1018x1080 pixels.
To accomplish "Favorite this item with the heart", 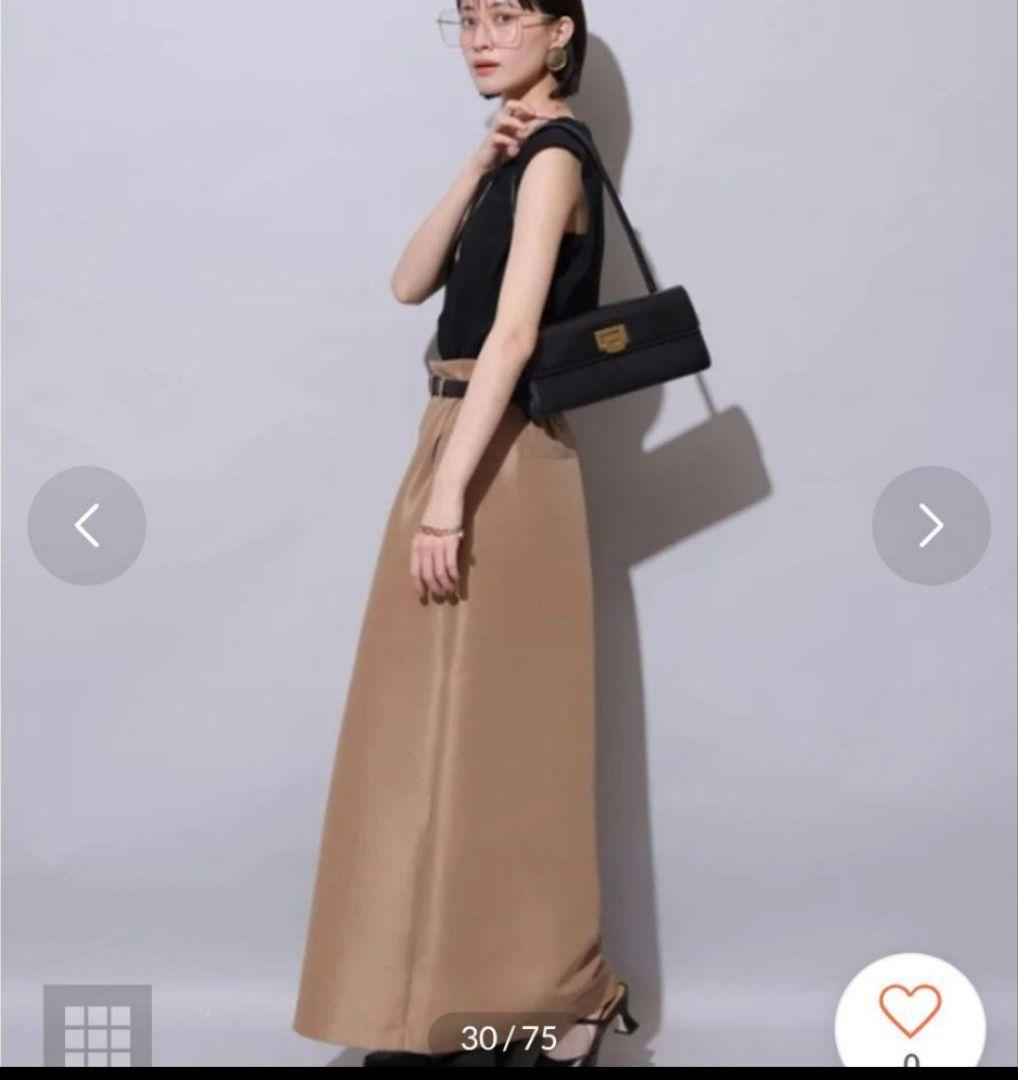I will point(910,1010).
